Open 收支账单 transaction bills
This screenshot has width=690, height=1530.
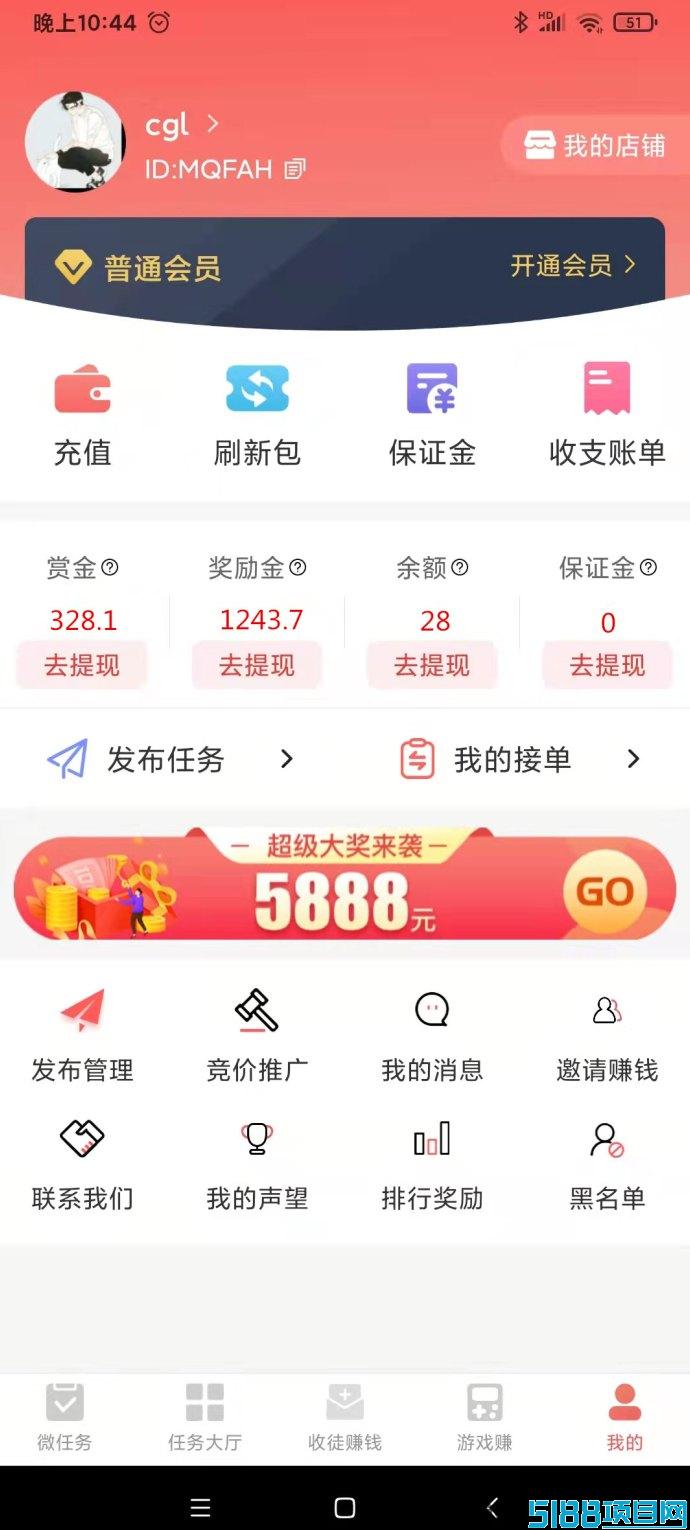coord(607,415)
